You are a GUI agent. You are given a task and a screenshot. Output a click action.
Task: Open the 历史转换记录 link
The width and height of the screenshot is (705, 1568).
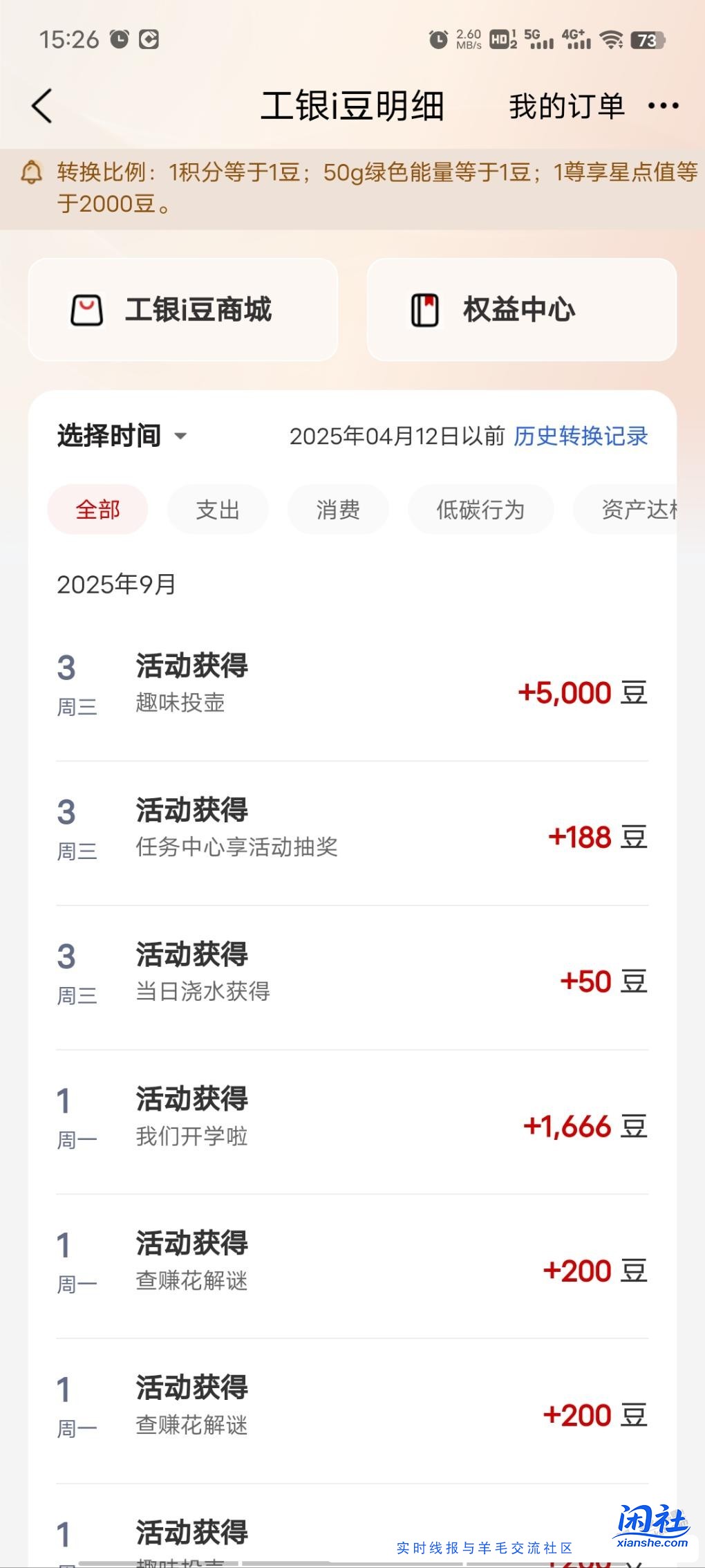tap(580, 436)
